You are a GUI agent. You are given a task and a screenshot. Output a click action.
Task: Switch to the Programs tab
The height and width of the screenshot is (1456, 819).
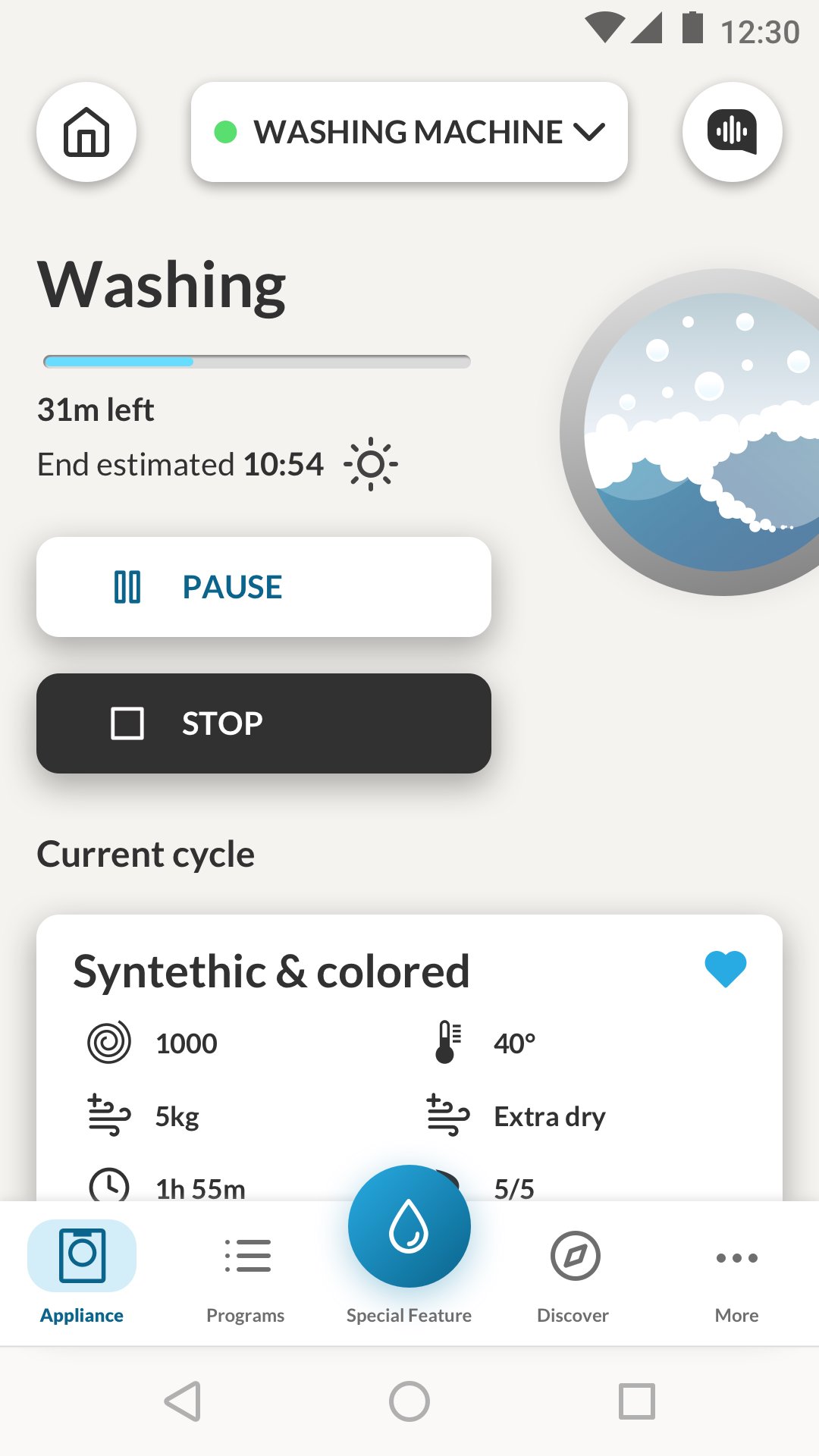point(246,1274)
